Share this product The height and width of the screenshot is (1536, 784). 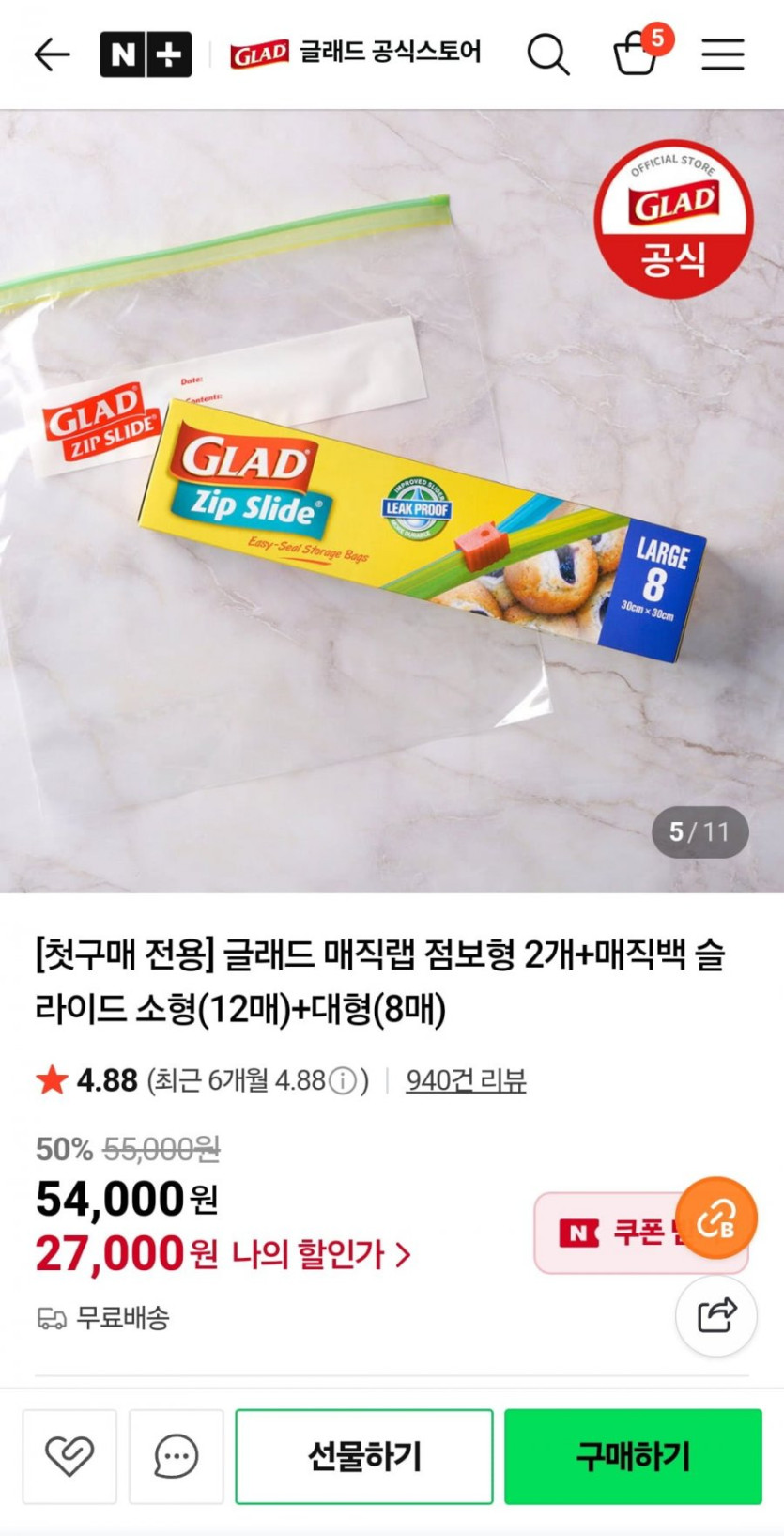coord(716,1315)
